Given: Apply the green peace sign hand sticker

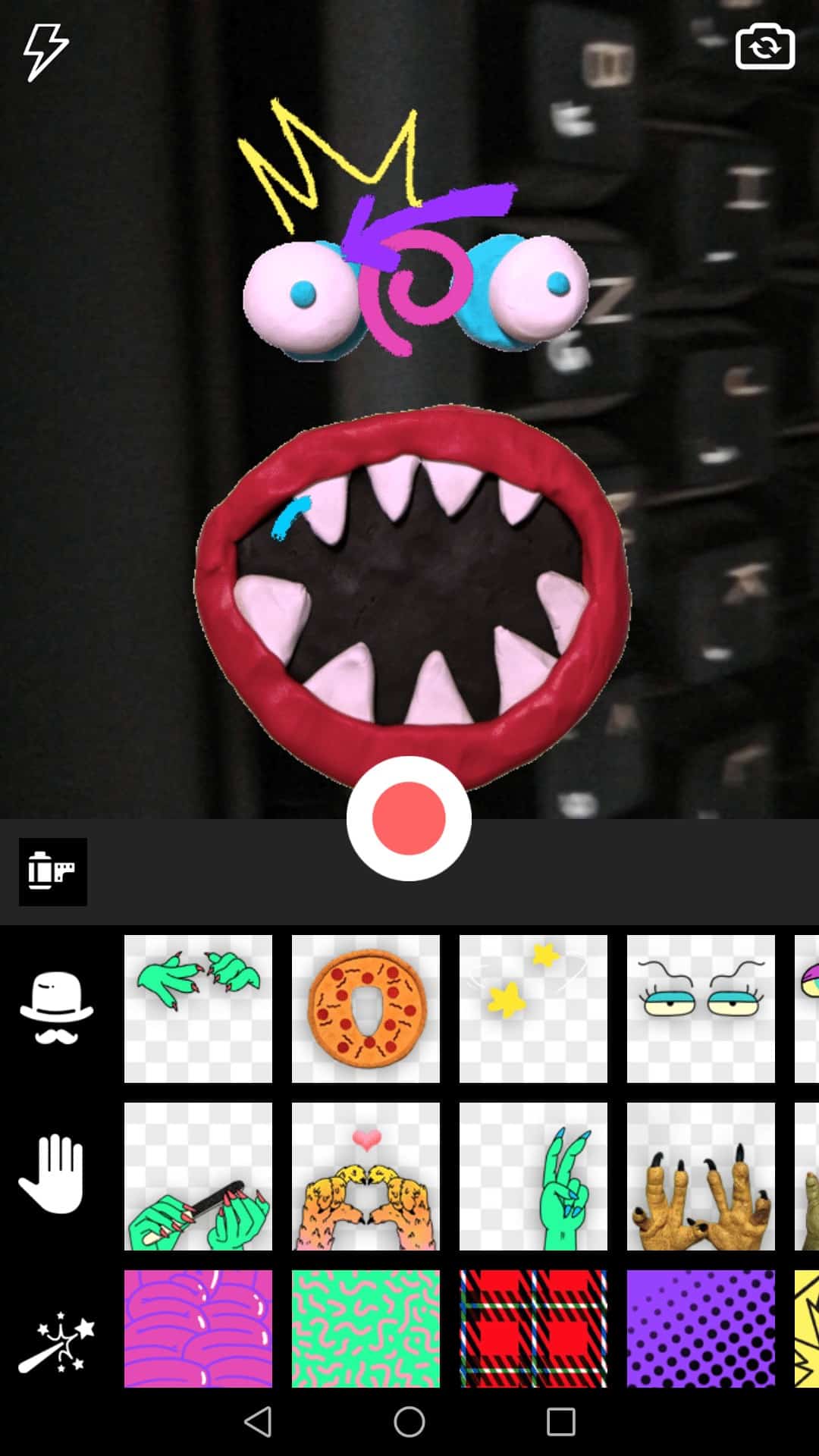Looking at the screenshot, I should [533, 1175].
